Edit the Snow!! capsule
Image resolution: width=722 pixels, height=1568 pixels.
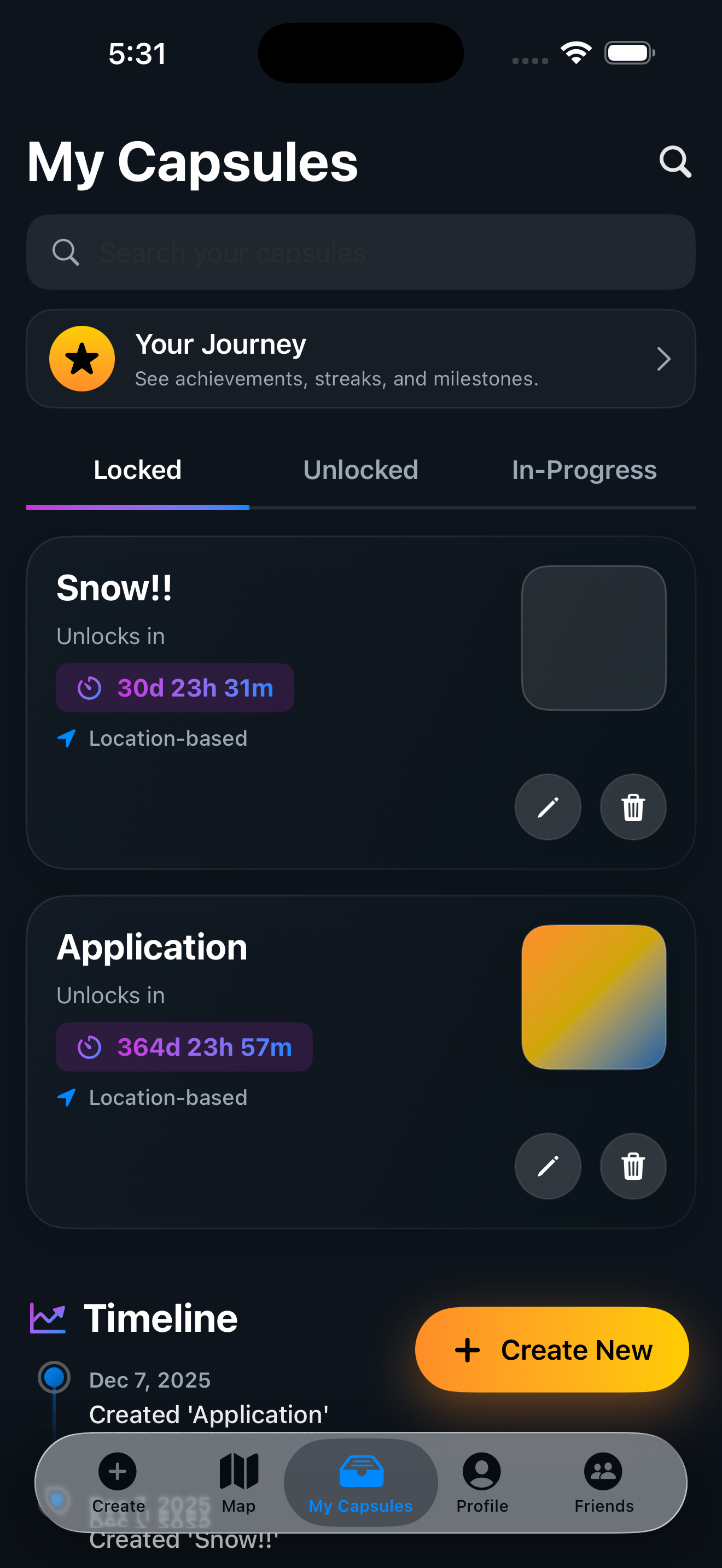click(548, 807)
